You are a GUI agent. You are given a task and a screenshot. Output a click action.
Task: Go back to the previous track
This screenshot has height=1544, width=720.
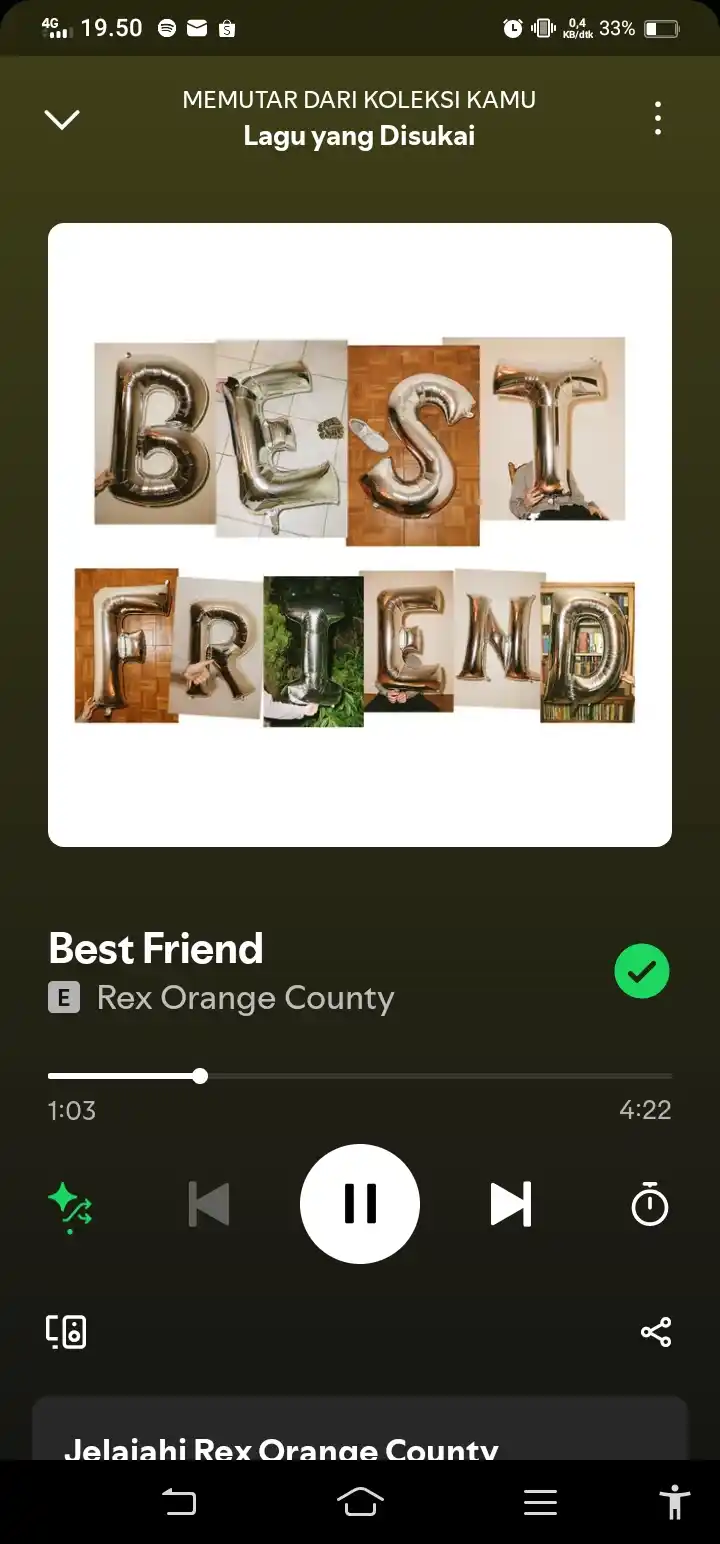pyautogui.click(x=209, y=1204)
